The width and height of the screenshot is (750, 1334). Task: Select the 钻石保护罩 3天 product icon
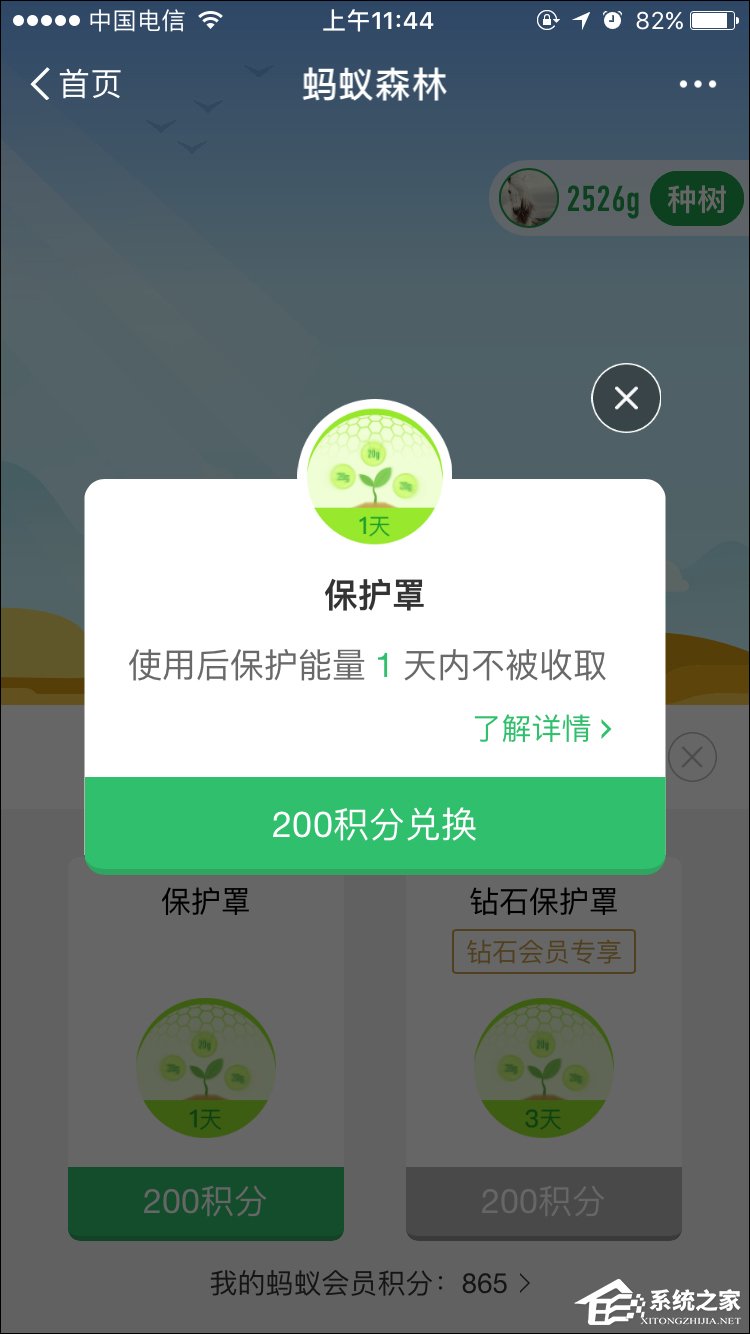pos(543,1065)
